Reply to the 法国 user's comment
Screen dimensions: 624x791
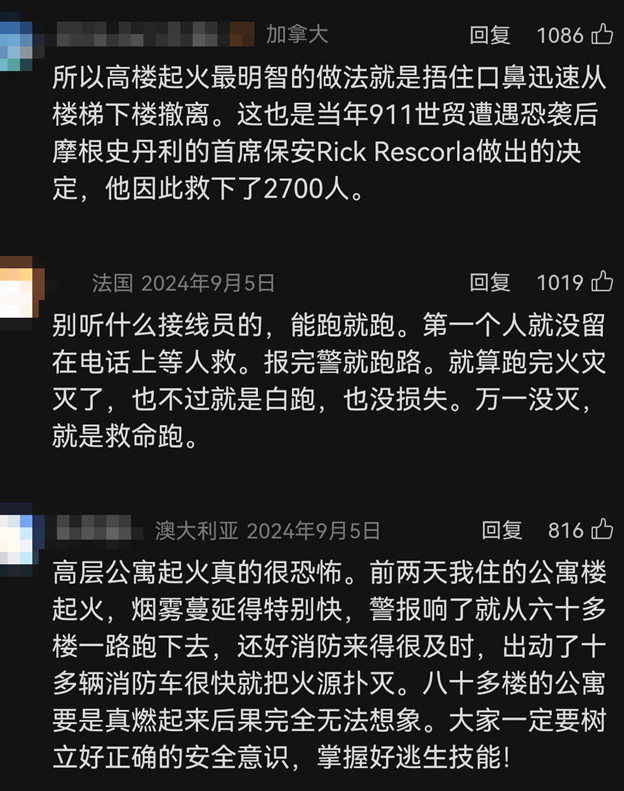(x=490, y=283)
